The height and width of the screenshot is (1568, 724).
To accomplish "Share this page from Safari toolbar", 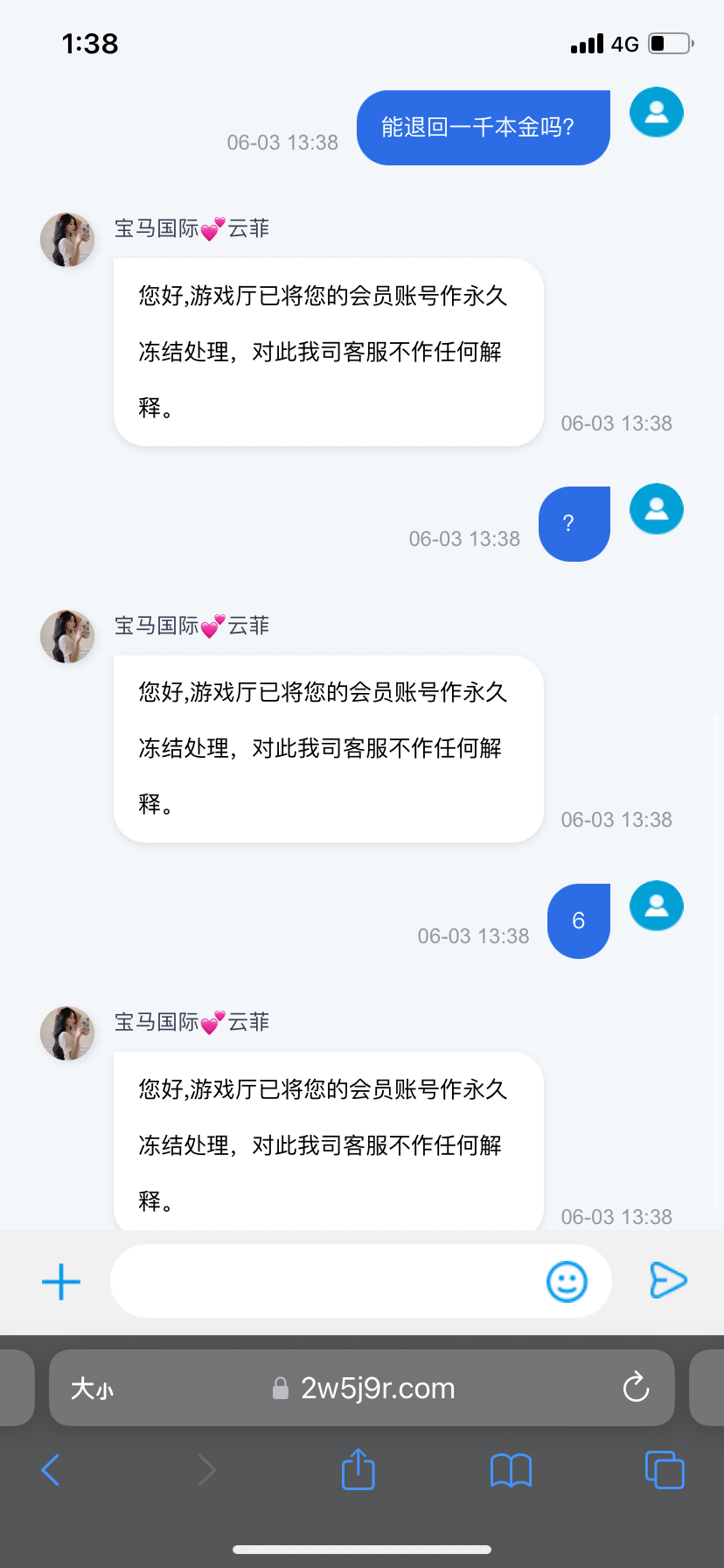I will pos(358,1469).
